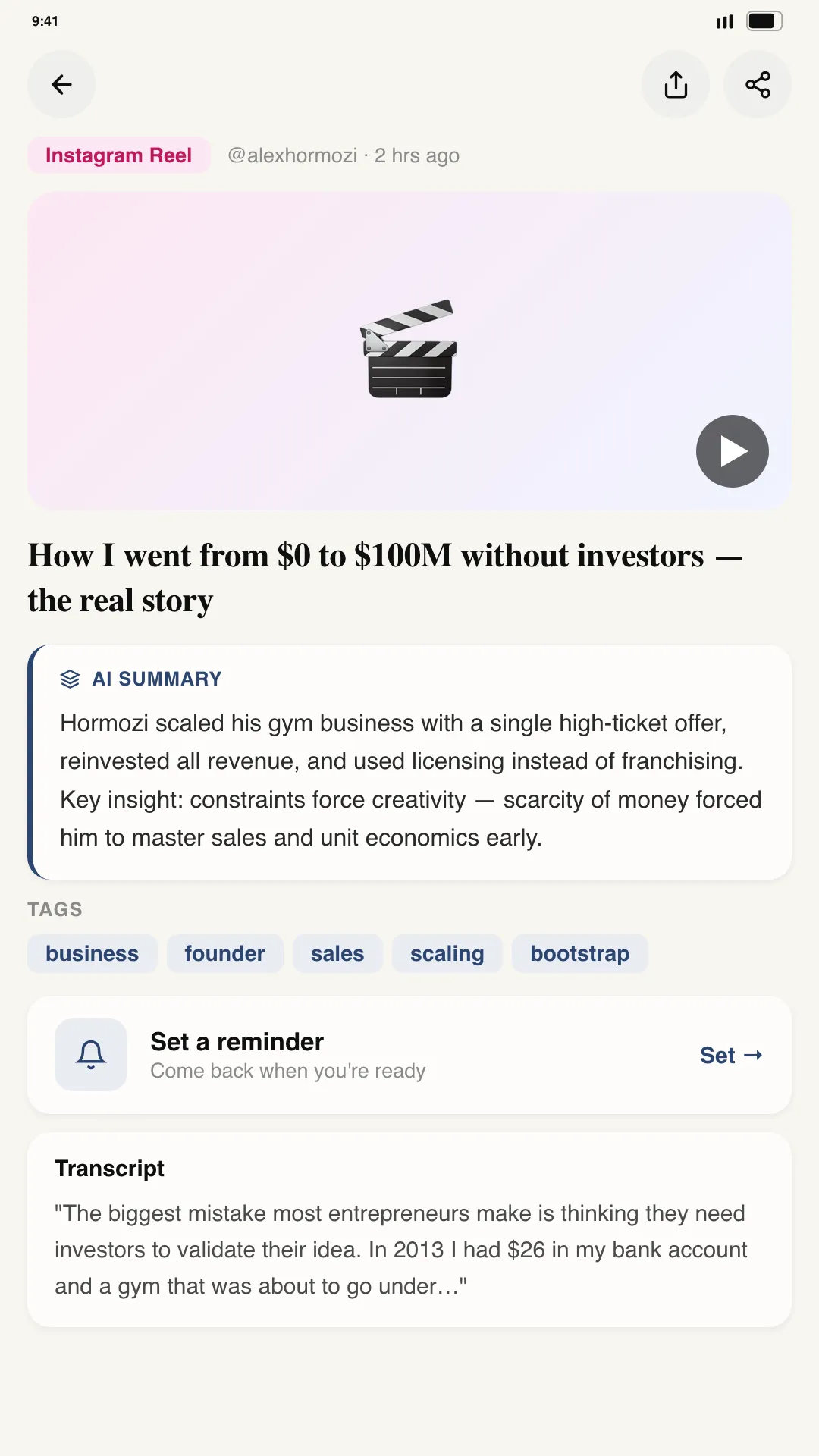Select the bootstrap tag
The height and width of the screenshot is (1456, 819).
tap(580, 953)
